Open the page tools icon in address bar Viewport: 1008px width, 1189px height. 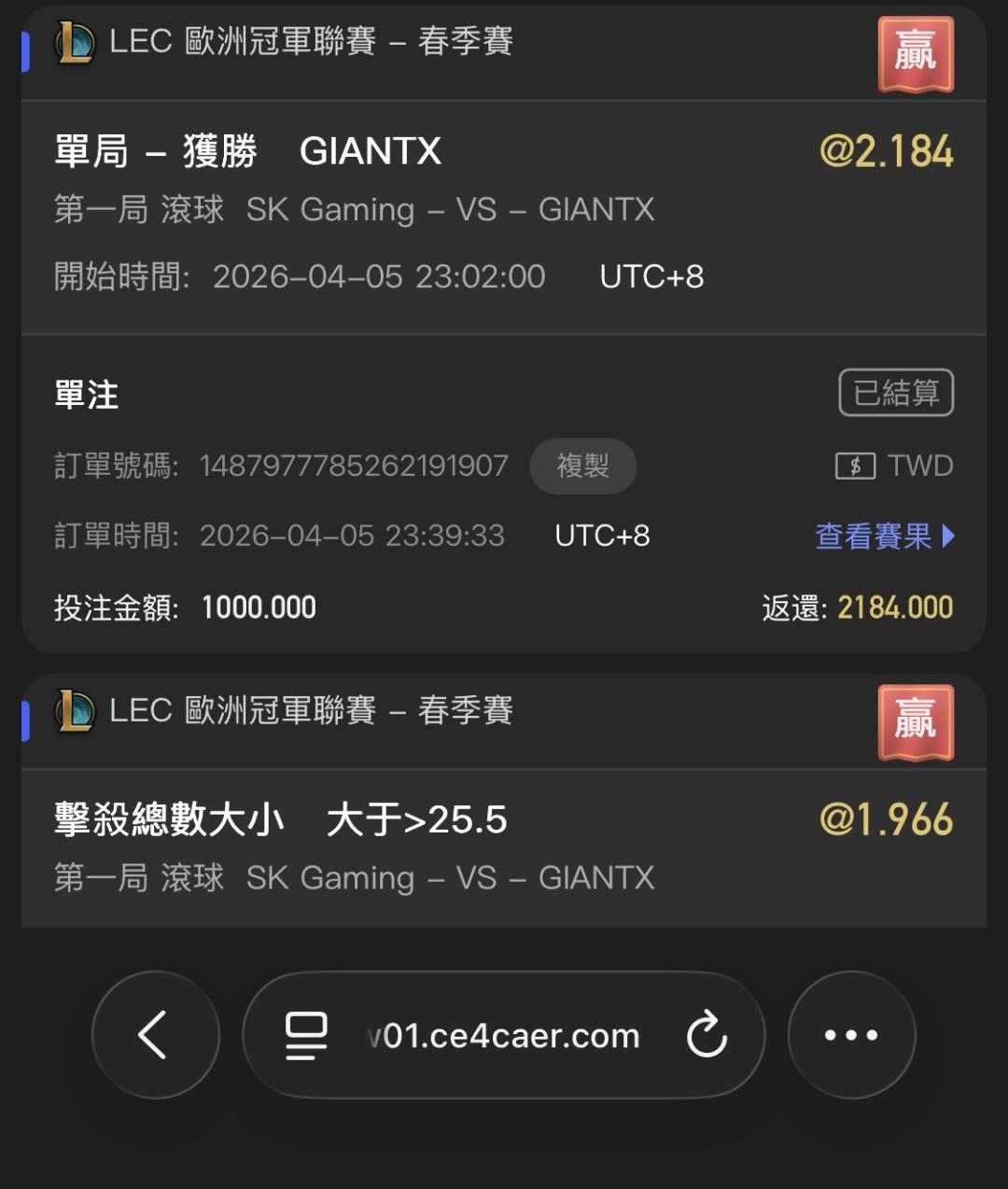306,1036
